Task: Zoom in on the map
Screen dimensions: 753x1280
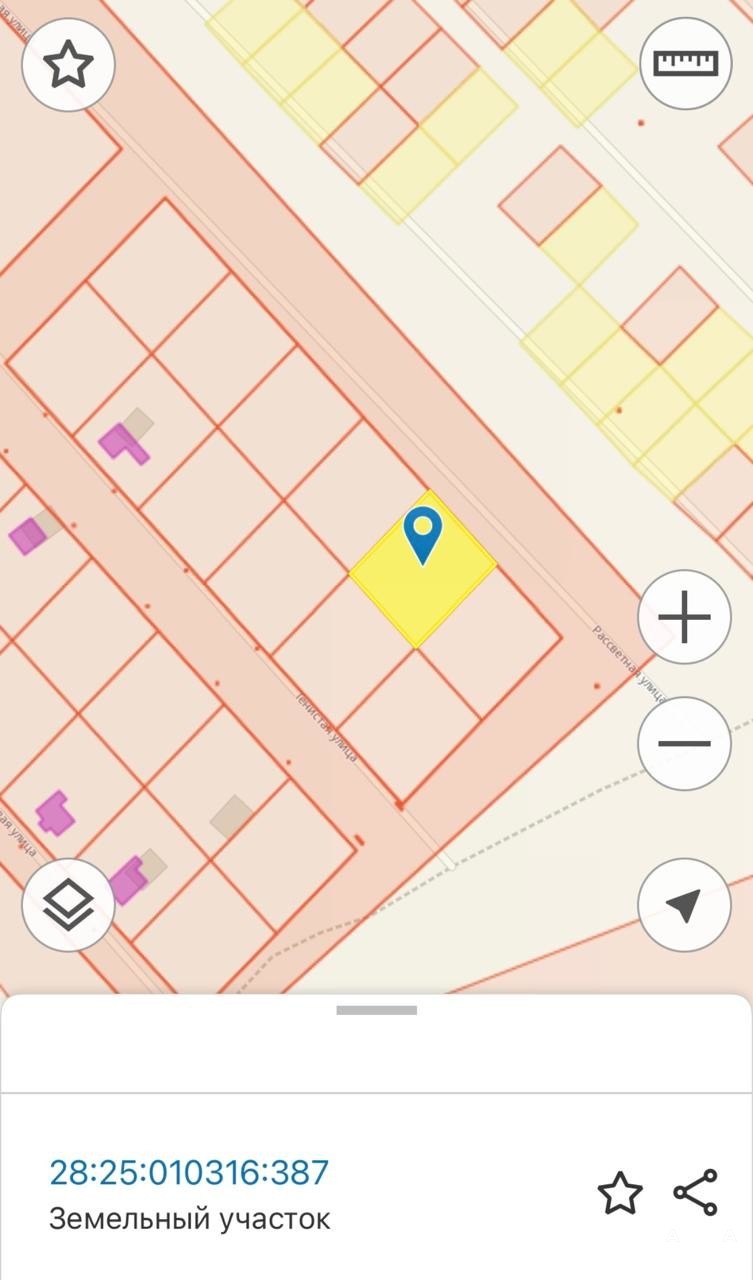Action: coord(685,617)
